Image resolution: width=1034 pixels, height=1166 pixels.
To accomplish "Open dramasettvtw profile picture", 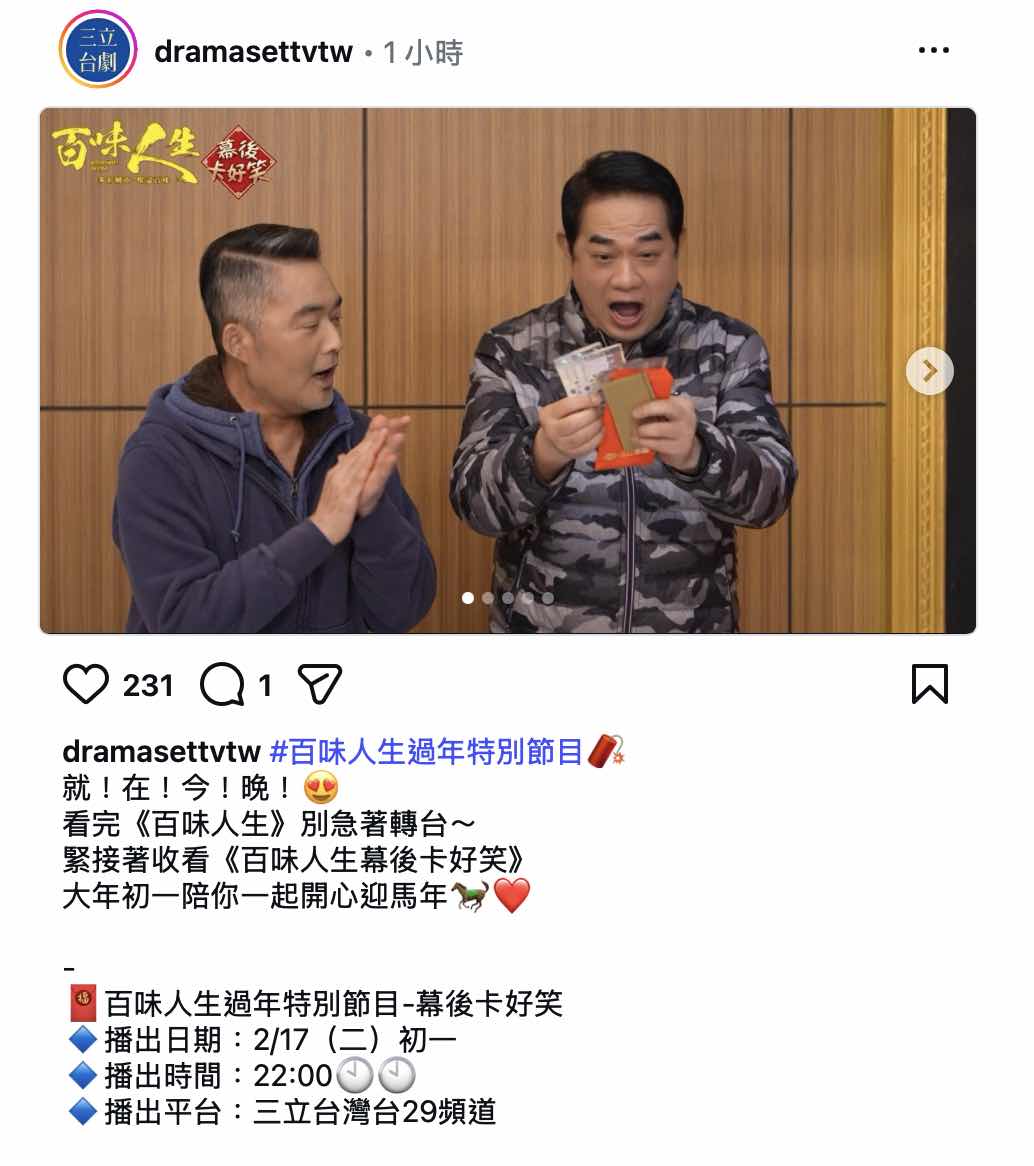I will [x=97, y=50].
